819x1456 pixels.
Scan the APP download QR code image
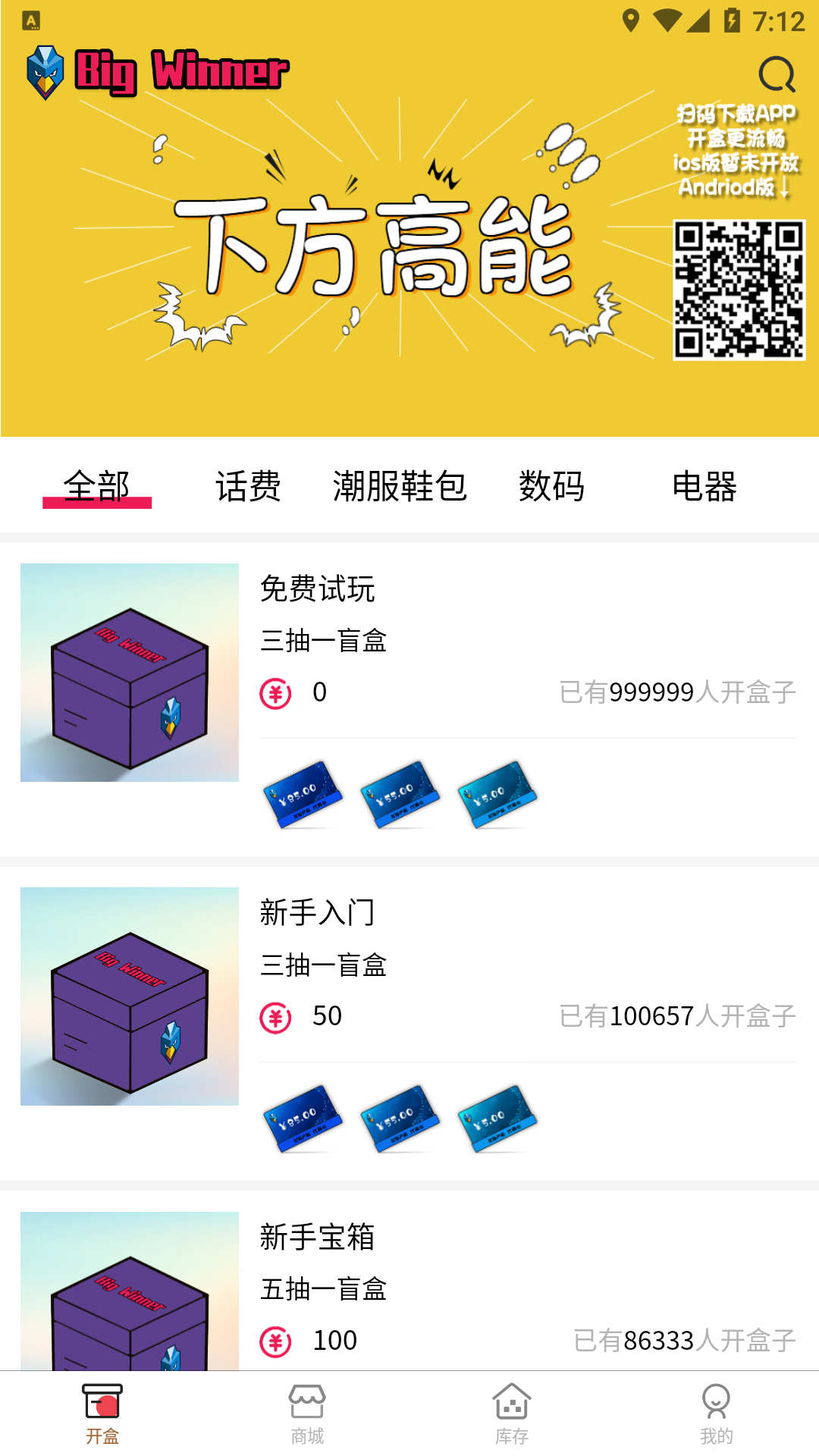pos(738,288)
